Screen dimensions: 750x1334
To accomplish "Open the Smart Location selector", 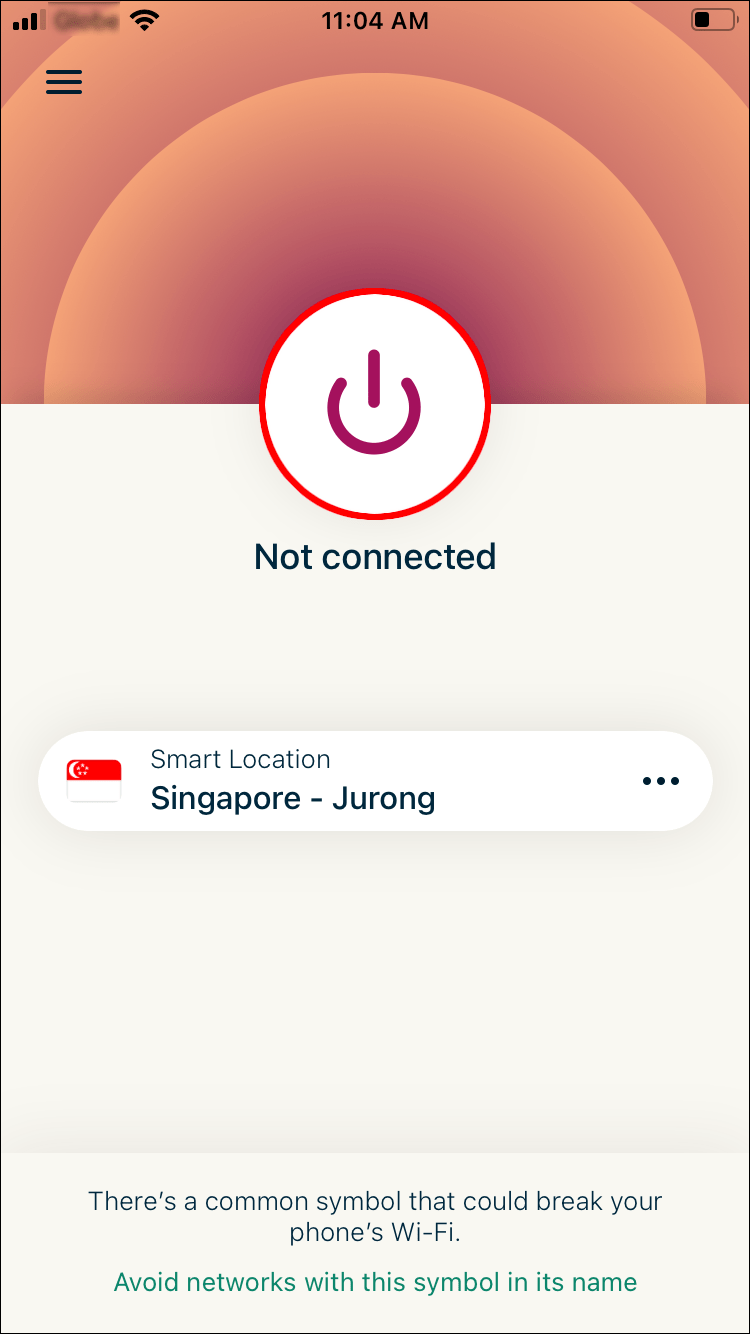I will tap(375, 780).
